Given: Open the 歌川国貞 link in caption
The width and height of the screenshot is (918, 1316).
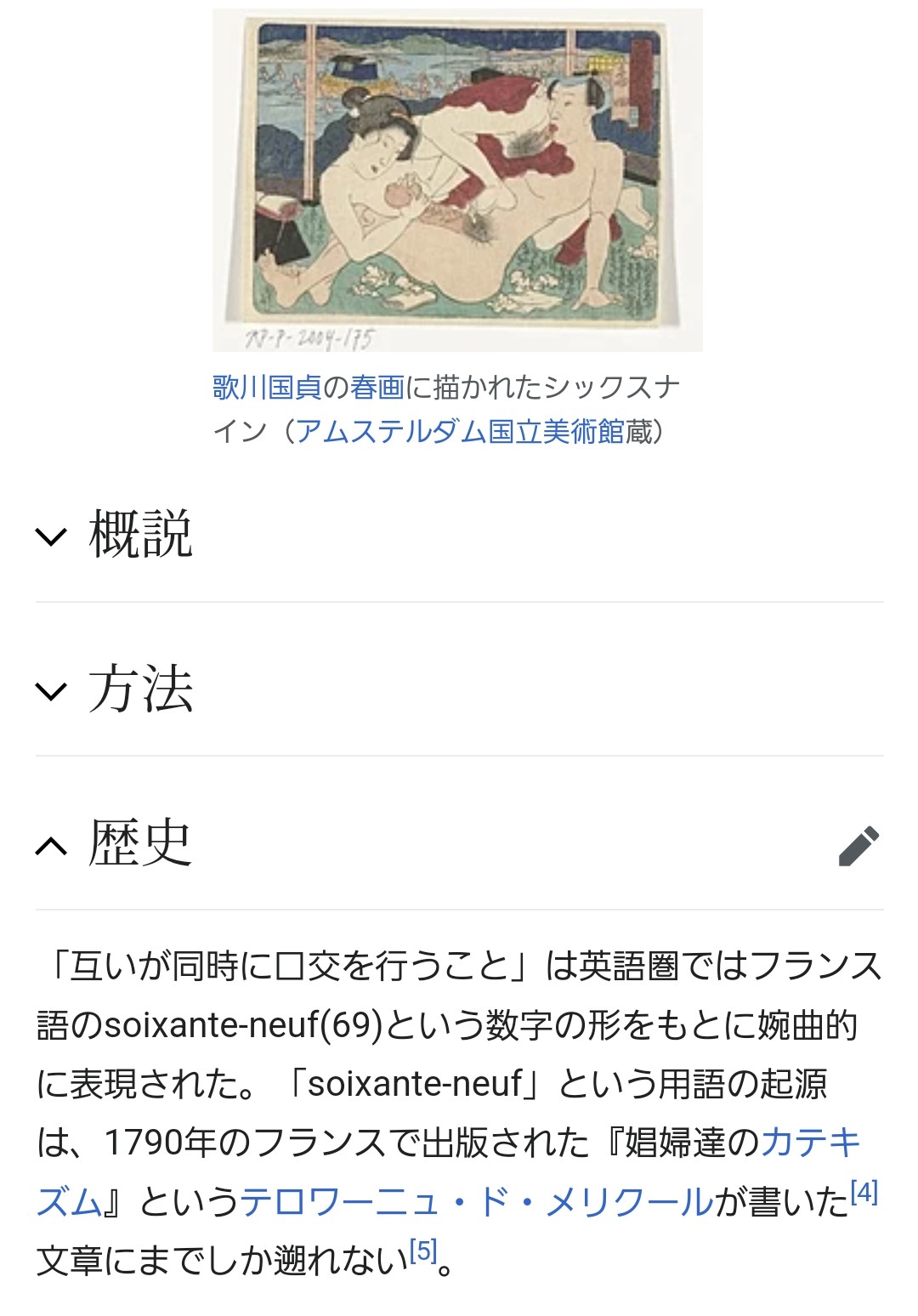Looking at the screenshot, I should (x=267, y=389).
